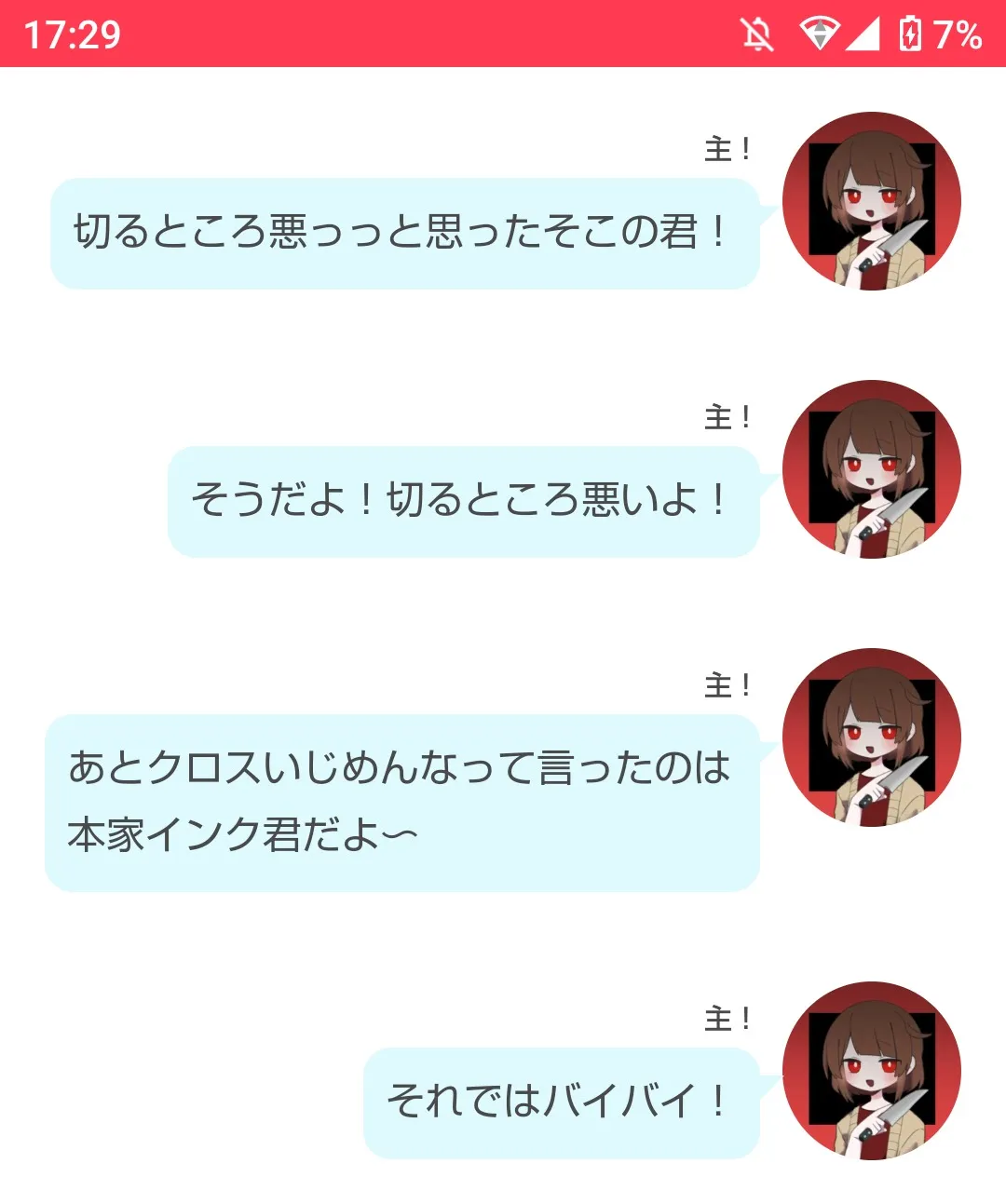Viewport: 1006px width, 1204px height.
Task: Tap the avatar beside 'そうだよ！切るところ悪いよ！'
Action: pos(871,468)
